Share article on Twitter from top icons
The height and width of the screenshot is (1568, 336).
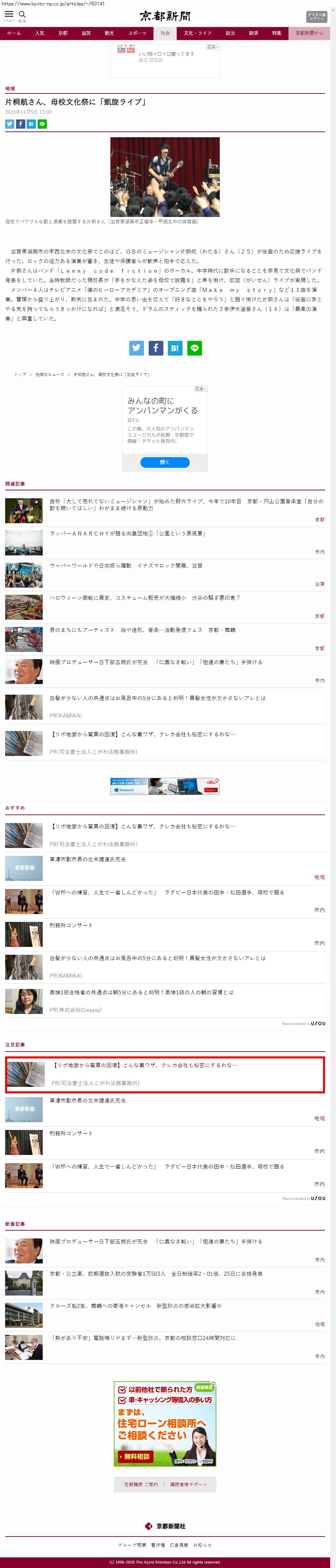tap(10, 124)
